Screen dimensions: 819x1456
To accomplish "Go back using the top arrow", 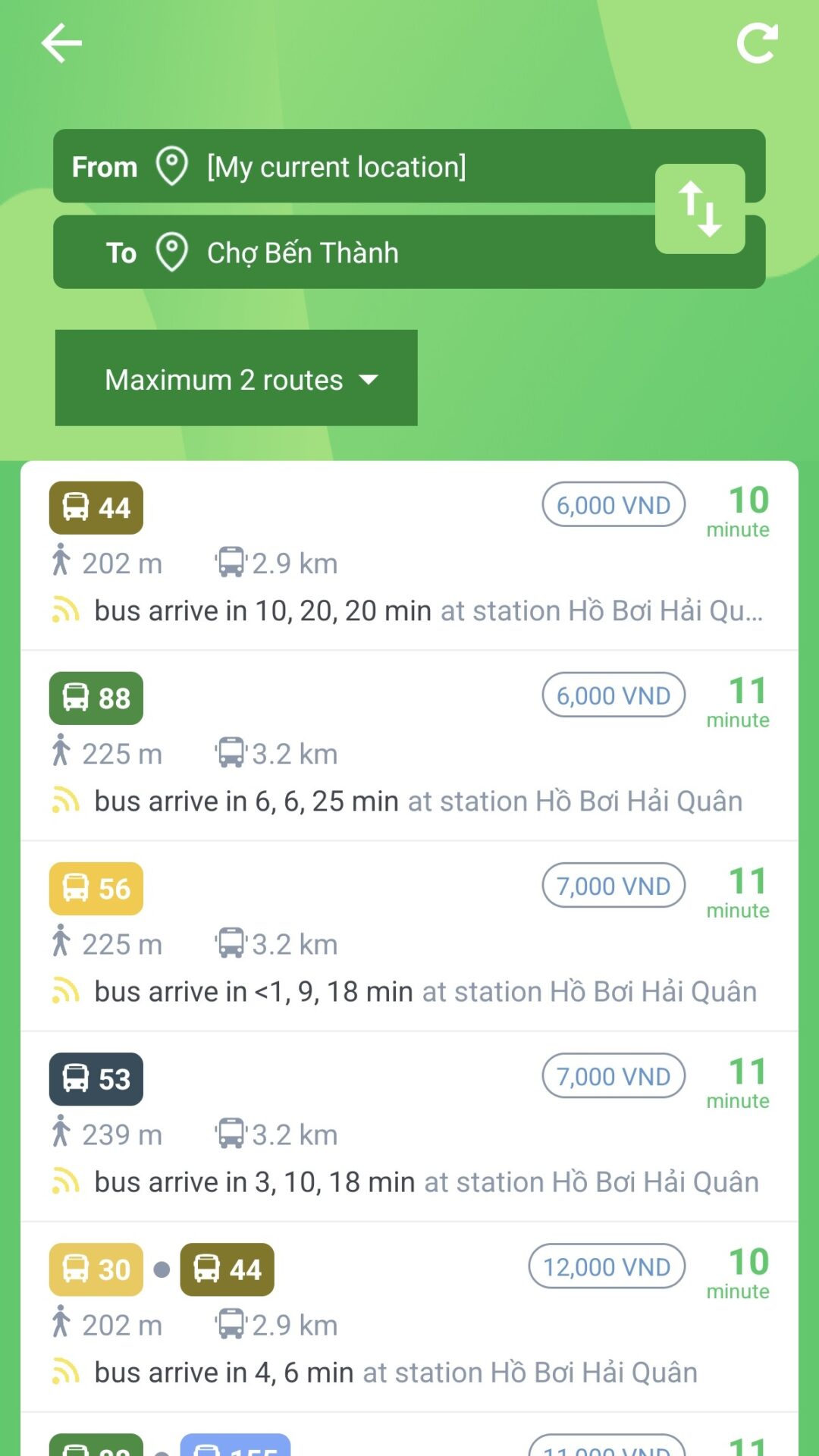I will click(61, 42).
